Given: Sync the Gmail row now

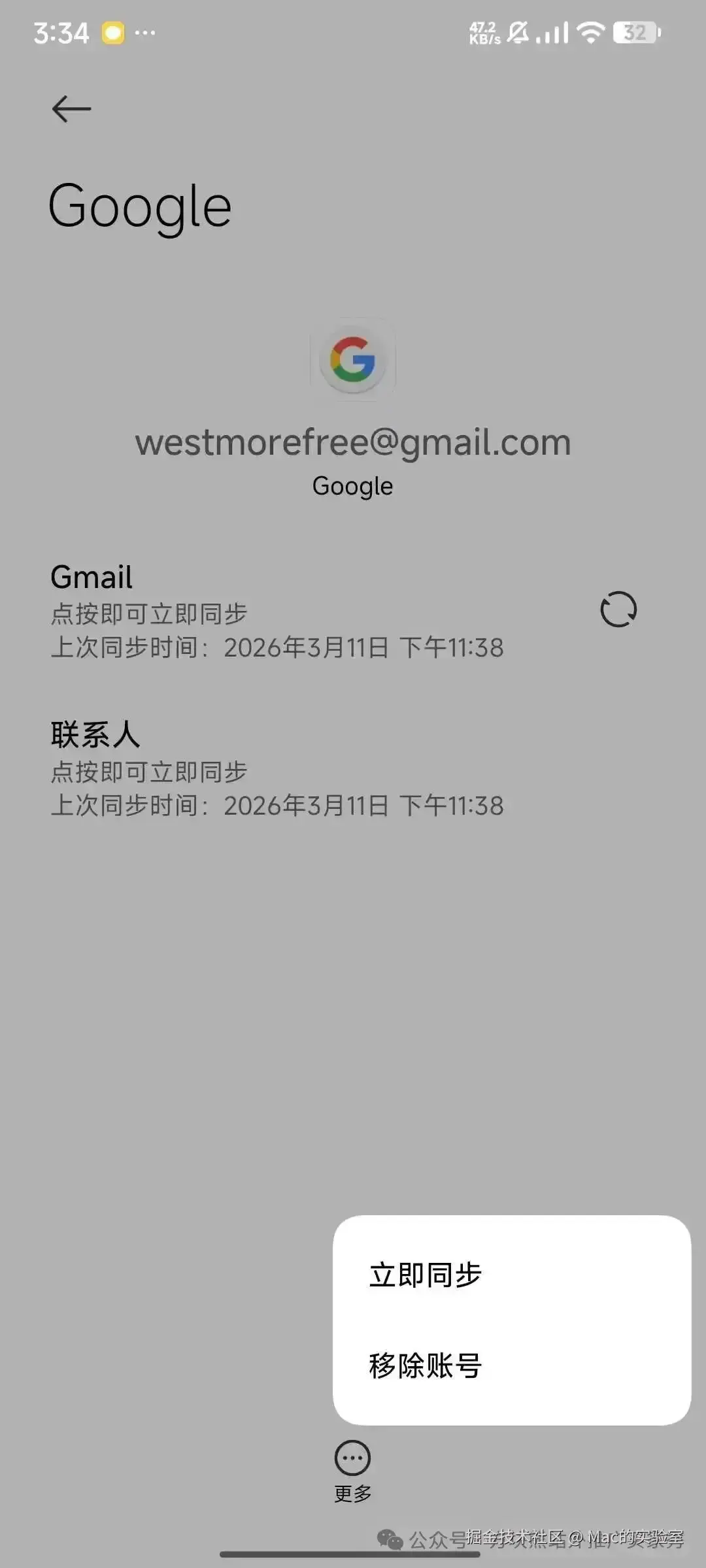Looking at the screenshot, I should pos(618,610).
